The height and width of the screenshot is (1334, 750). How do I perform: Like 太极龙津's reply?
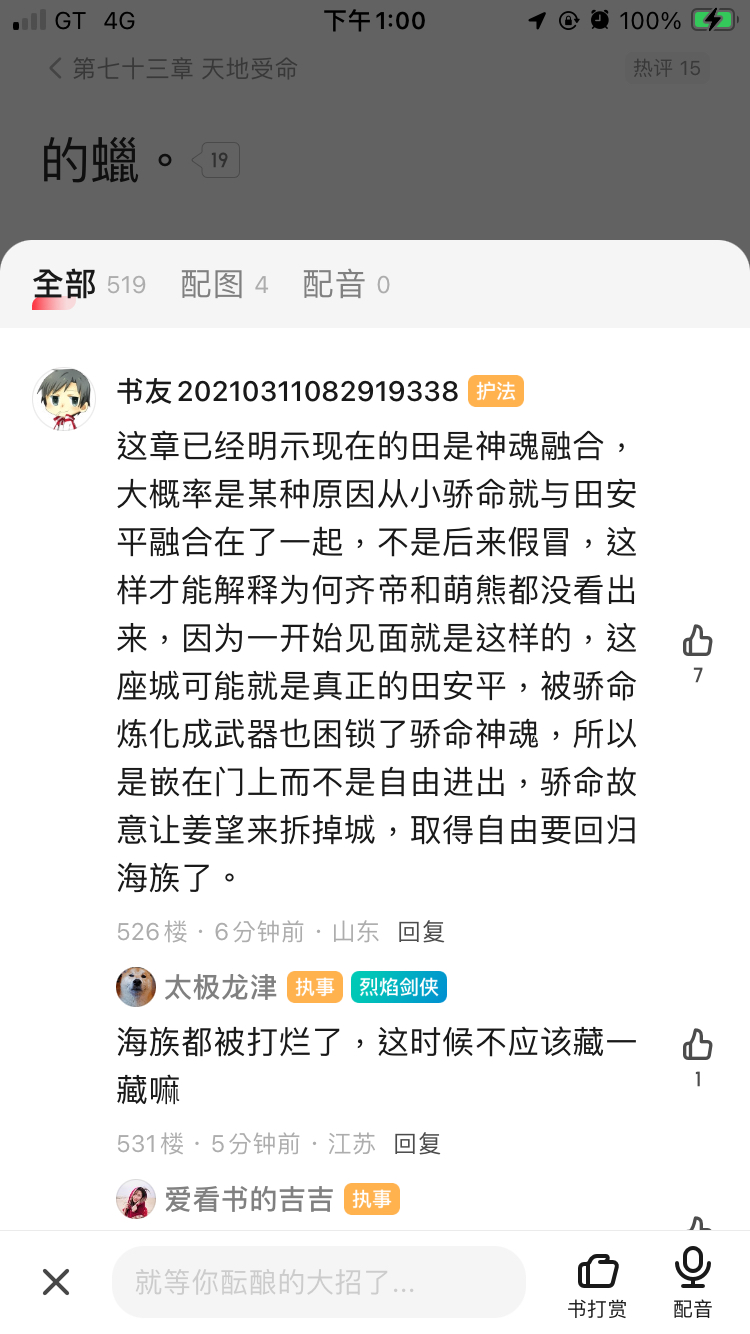tap(697, 1047)
